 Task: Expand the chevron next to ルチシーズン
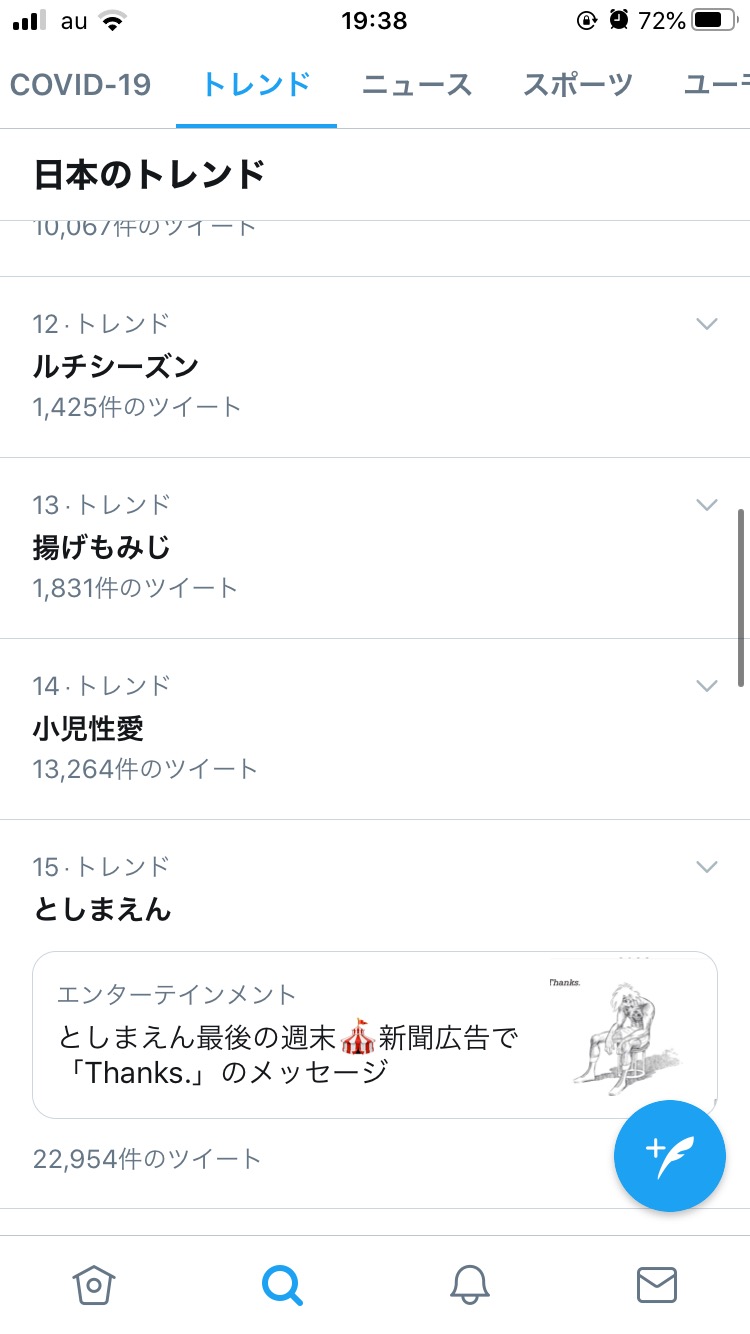tap(707, 324)
